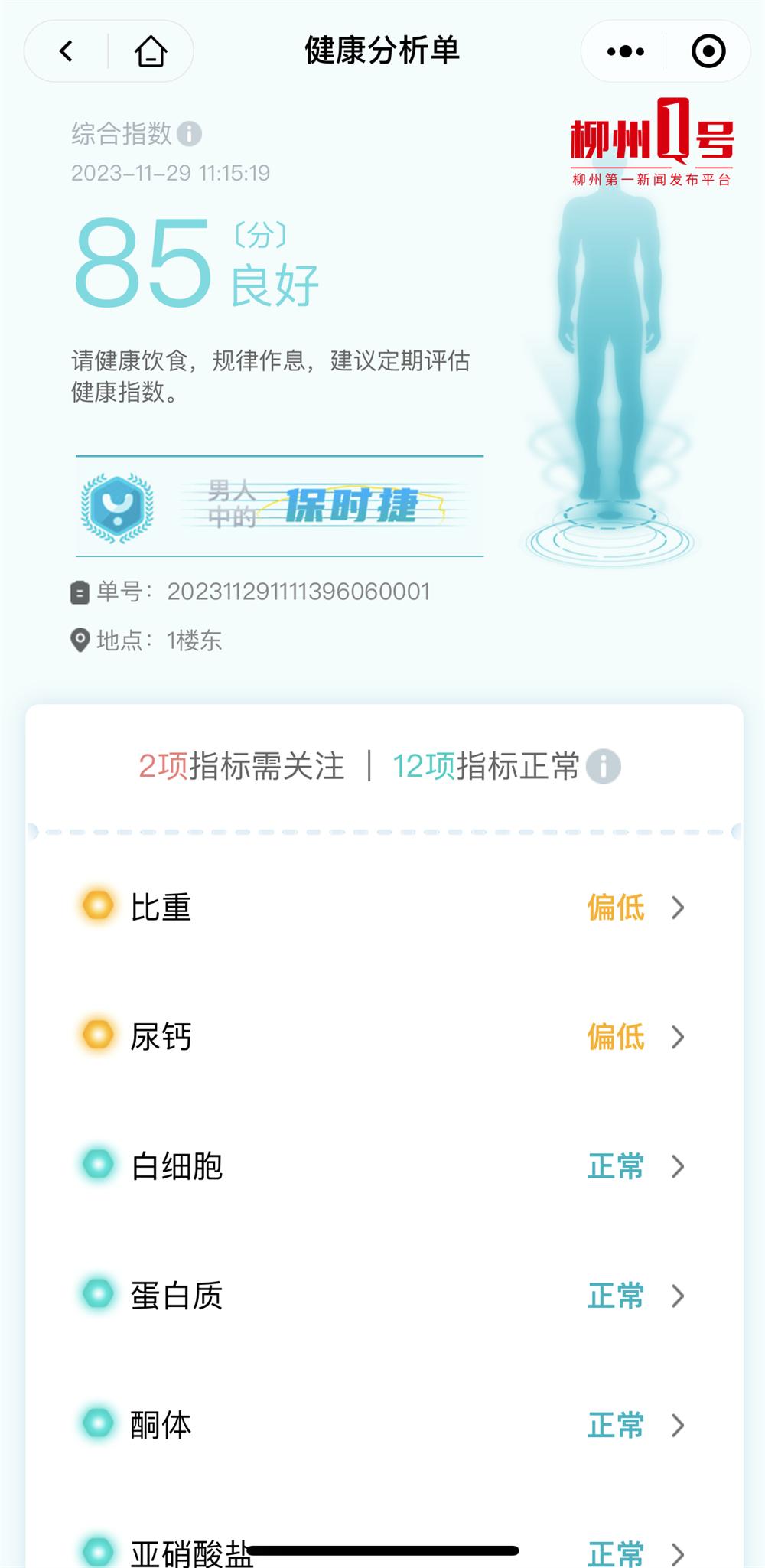Screen dimensions: 765x1568
Task: Return to the mini program home
Action: tap(151, 51)
